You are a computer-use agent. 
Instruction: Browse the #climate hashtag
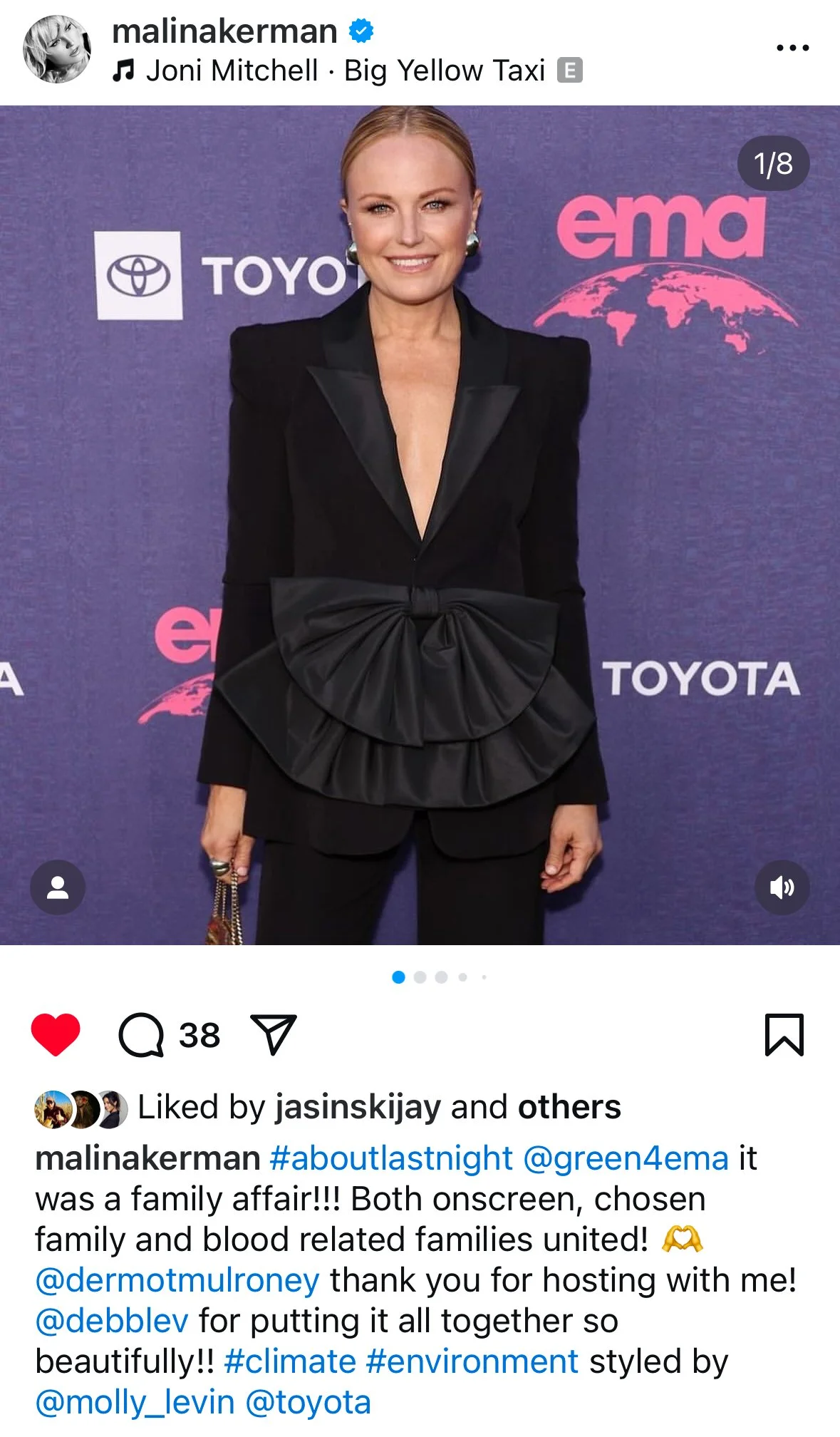[290, 1361]
